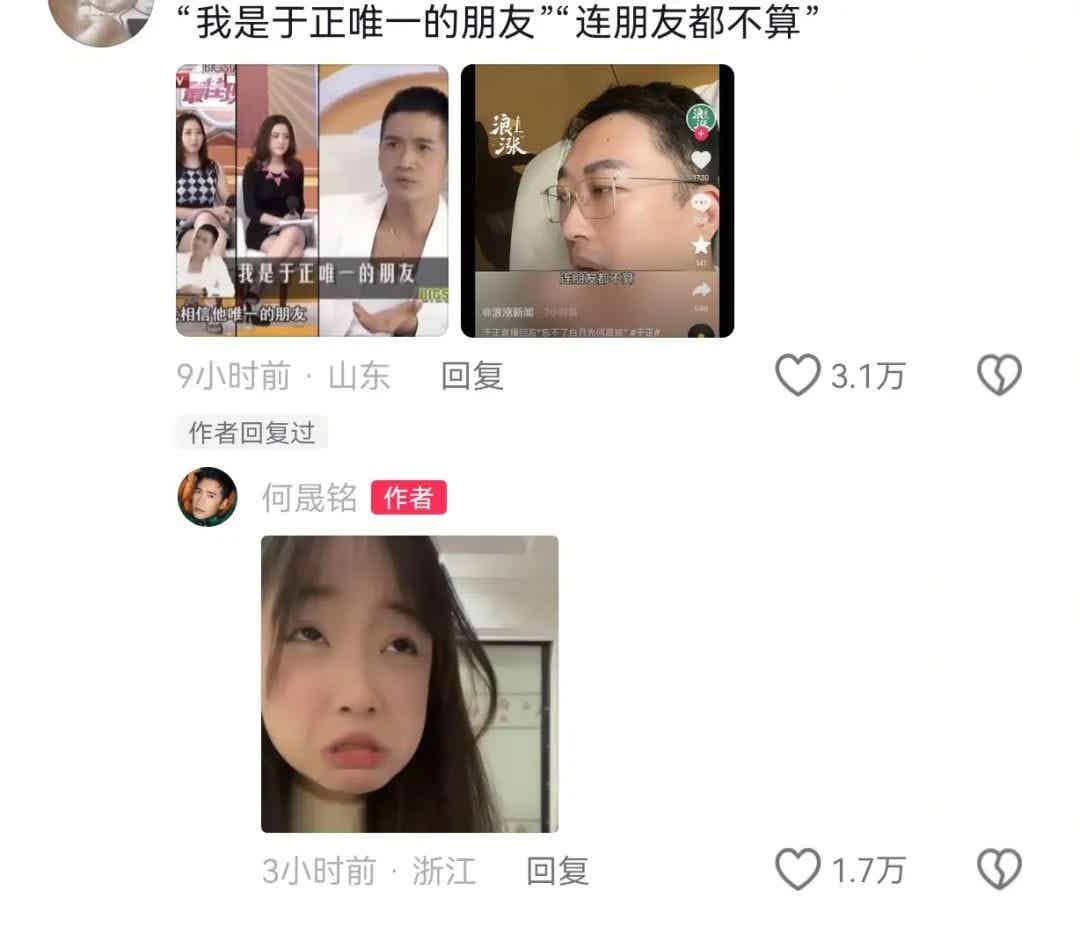Like 何晟铭's reply with 1.7万 likes
1080x934 pixels.
tap(798, 870)
